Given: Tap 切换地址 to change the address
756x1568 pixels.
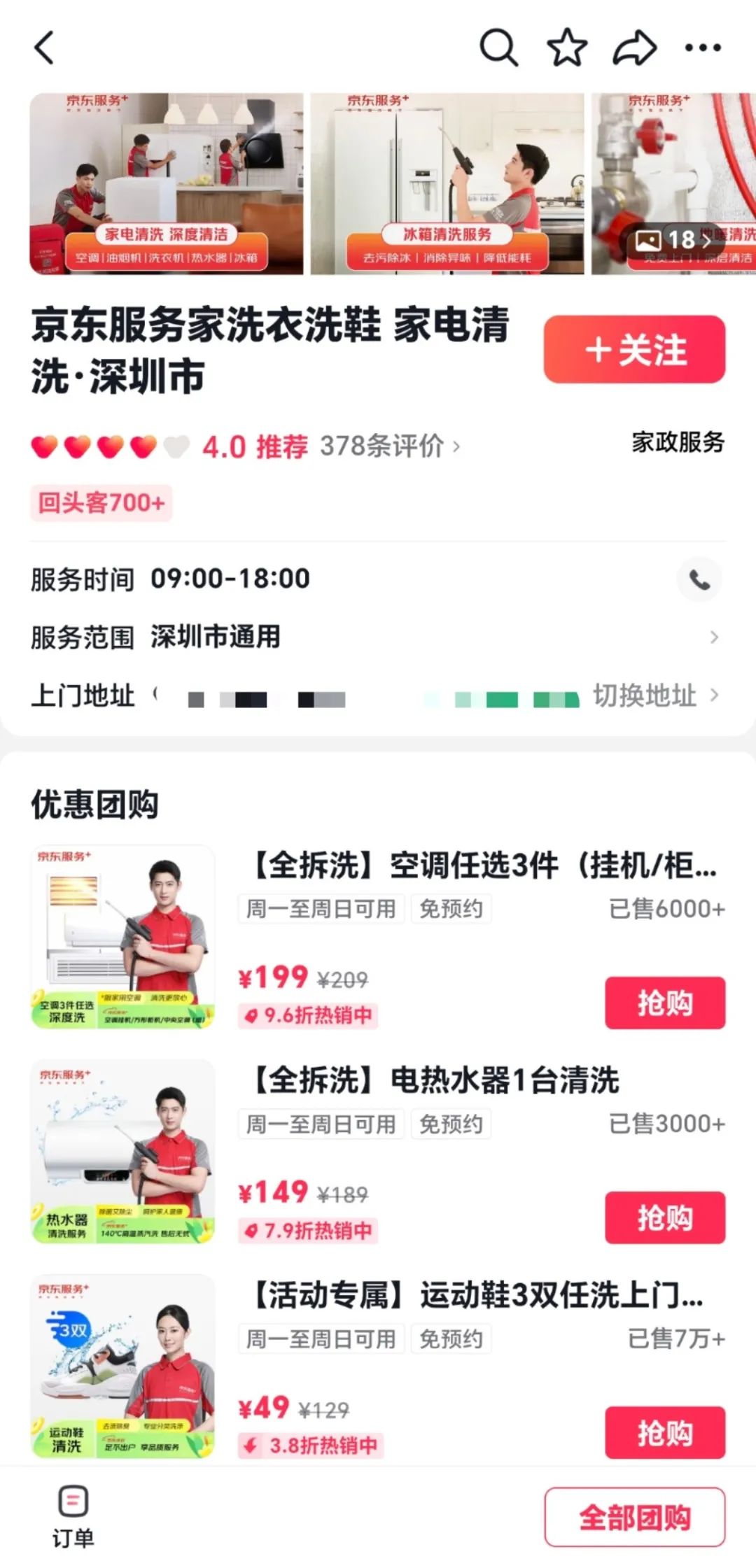Looking at the screenshot, I should [654, 695].
